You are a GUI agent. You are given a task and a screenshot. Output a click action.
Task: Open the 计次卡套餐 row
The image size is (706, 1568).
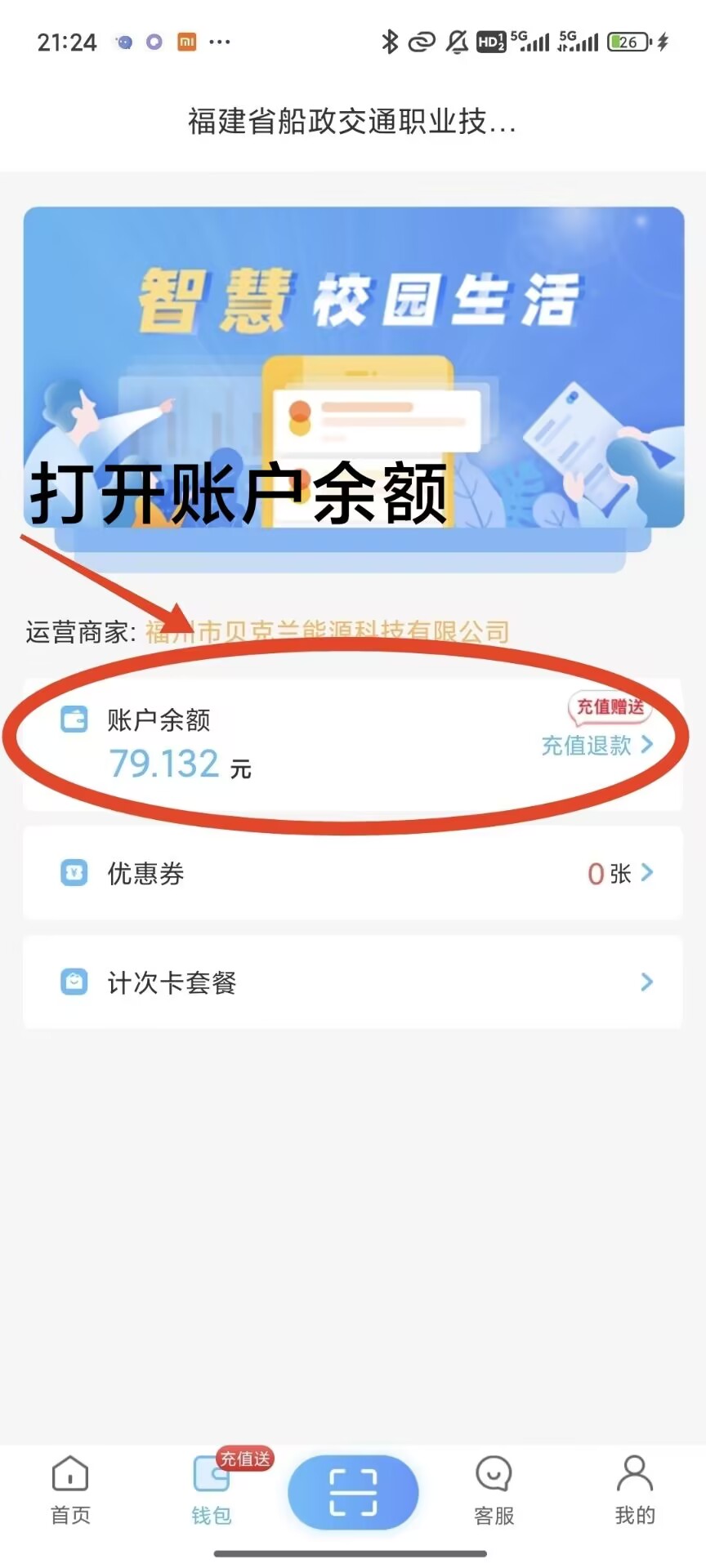point(352,982)
